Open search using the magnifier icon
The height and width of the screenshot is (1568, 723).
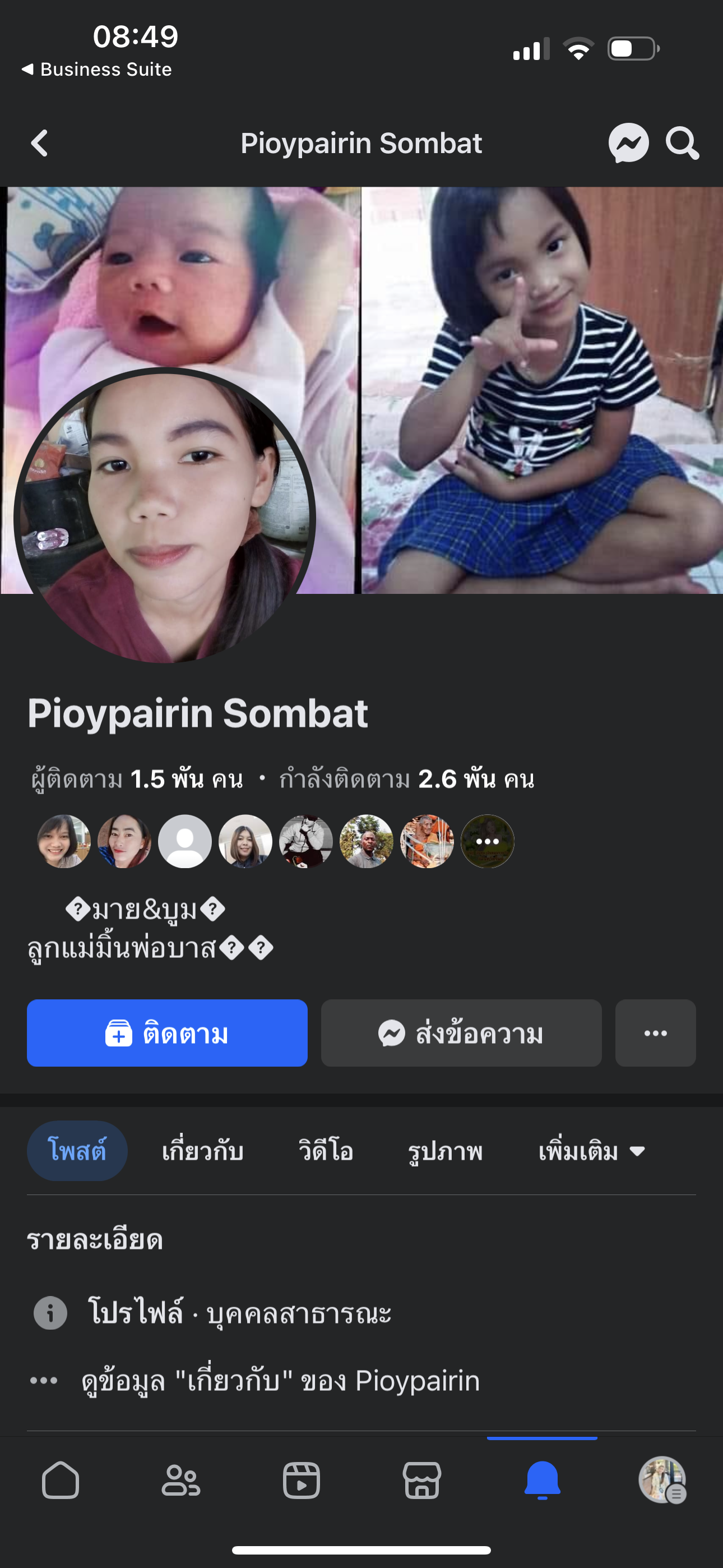pyautogui.click(x=682, y=144)
